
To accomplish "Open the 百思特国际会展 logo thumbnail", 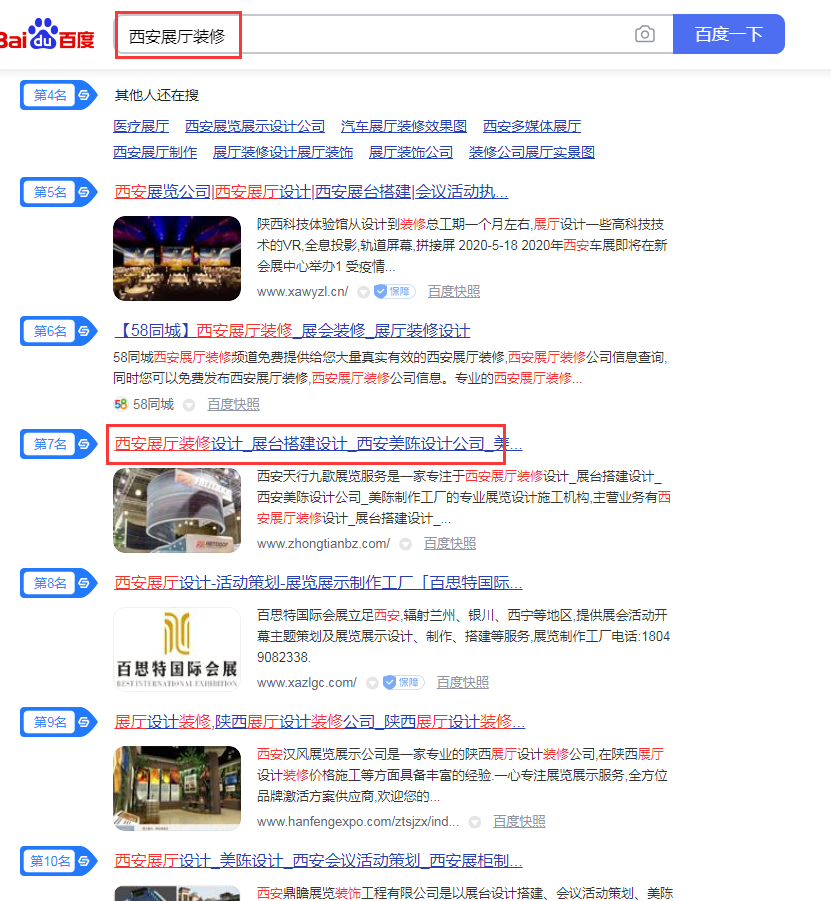I will [177, 649].
